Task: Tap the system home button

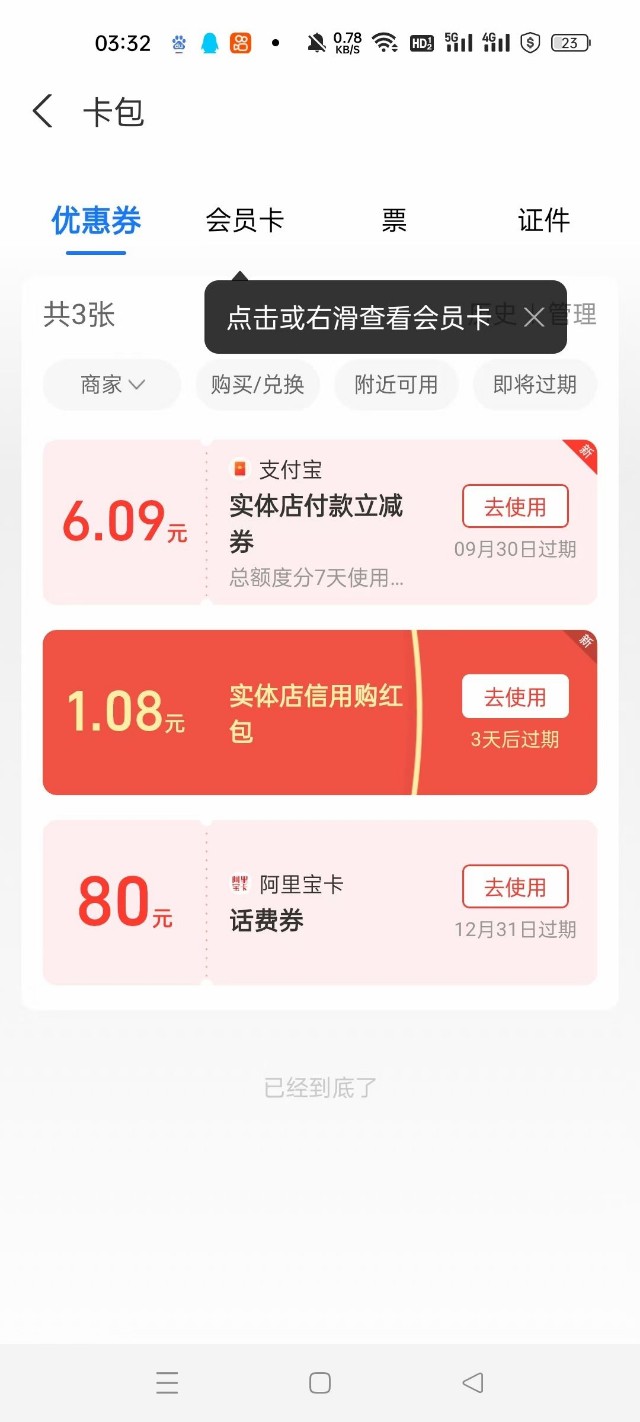Action: [x=320, y=1383]
